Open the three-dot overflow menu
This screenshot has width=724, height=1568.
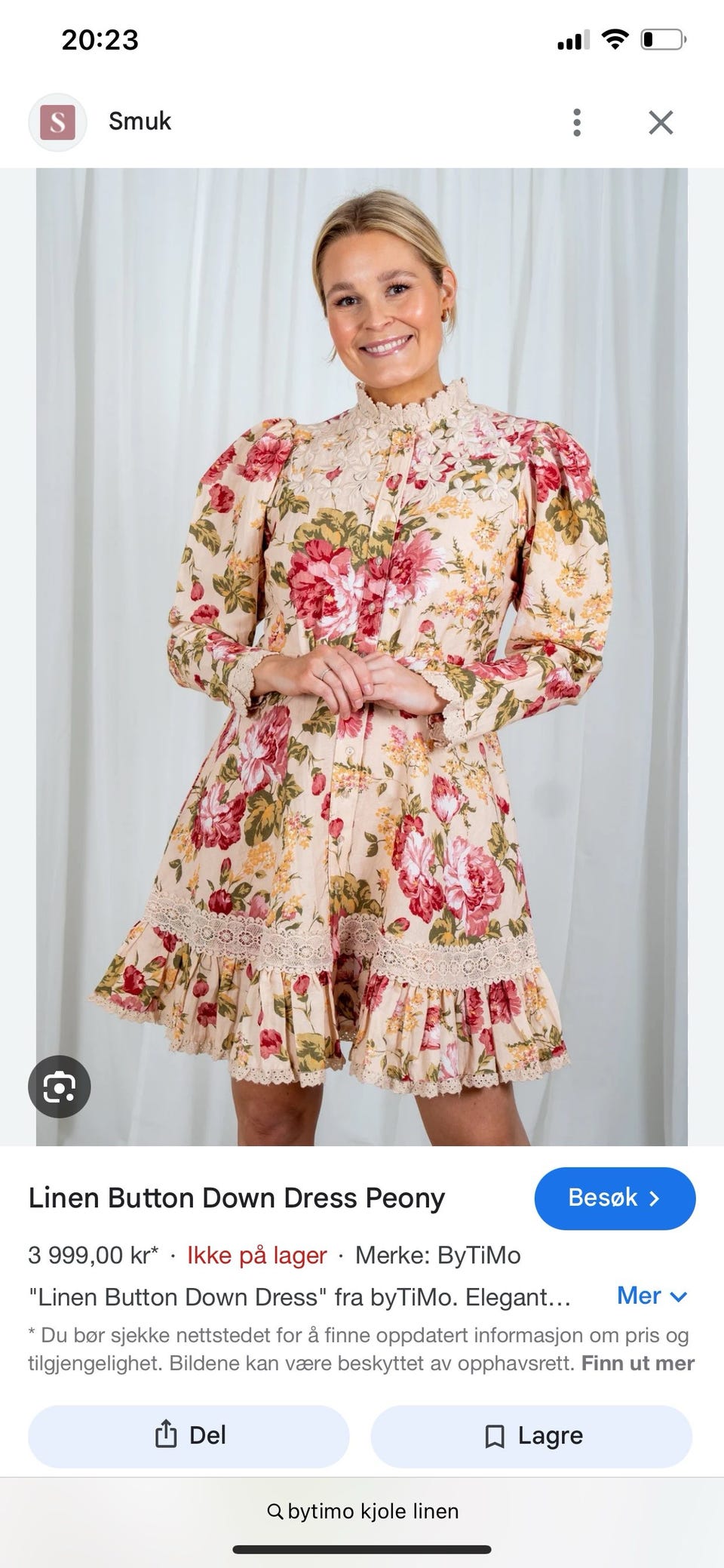577,122
